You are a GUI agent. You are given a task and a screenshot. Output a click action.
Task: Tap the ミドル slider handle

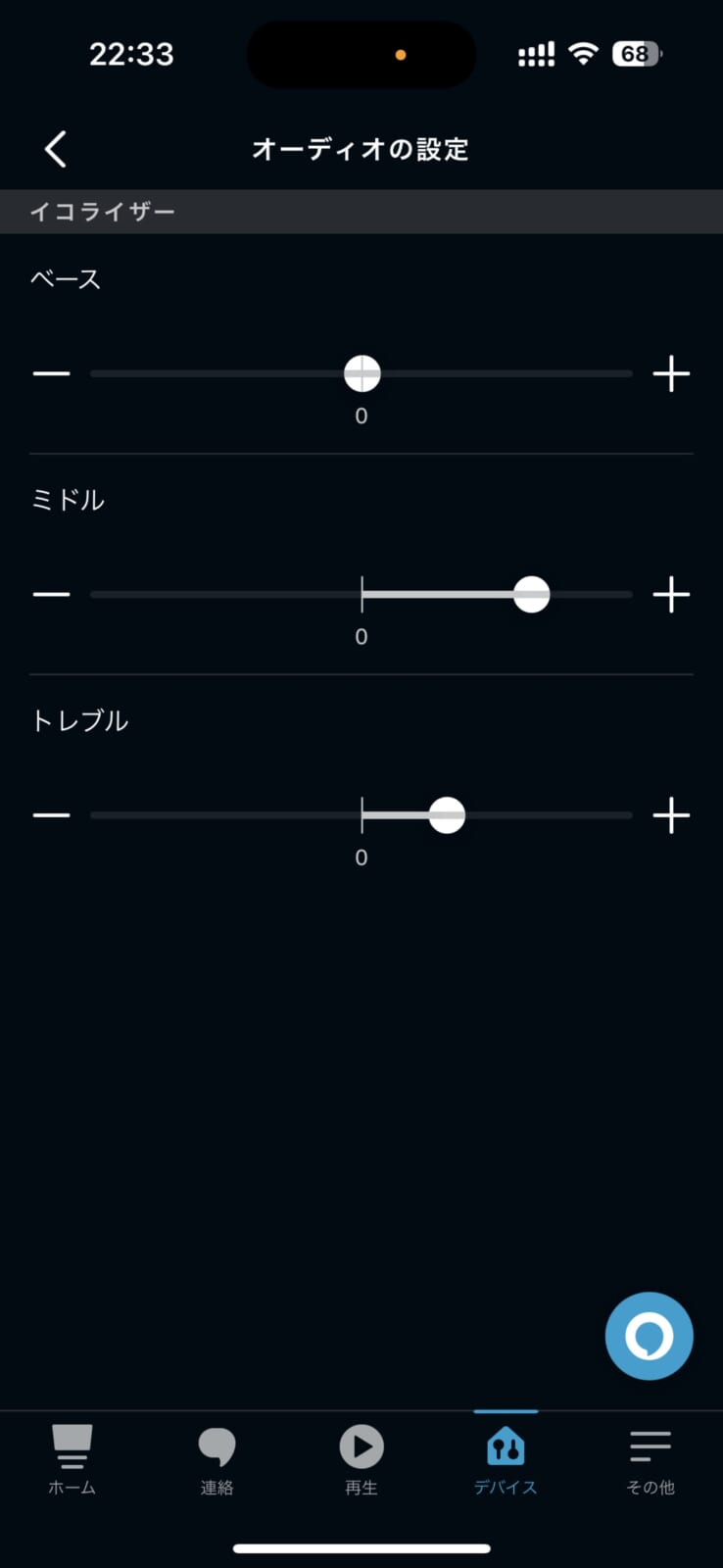532,594
